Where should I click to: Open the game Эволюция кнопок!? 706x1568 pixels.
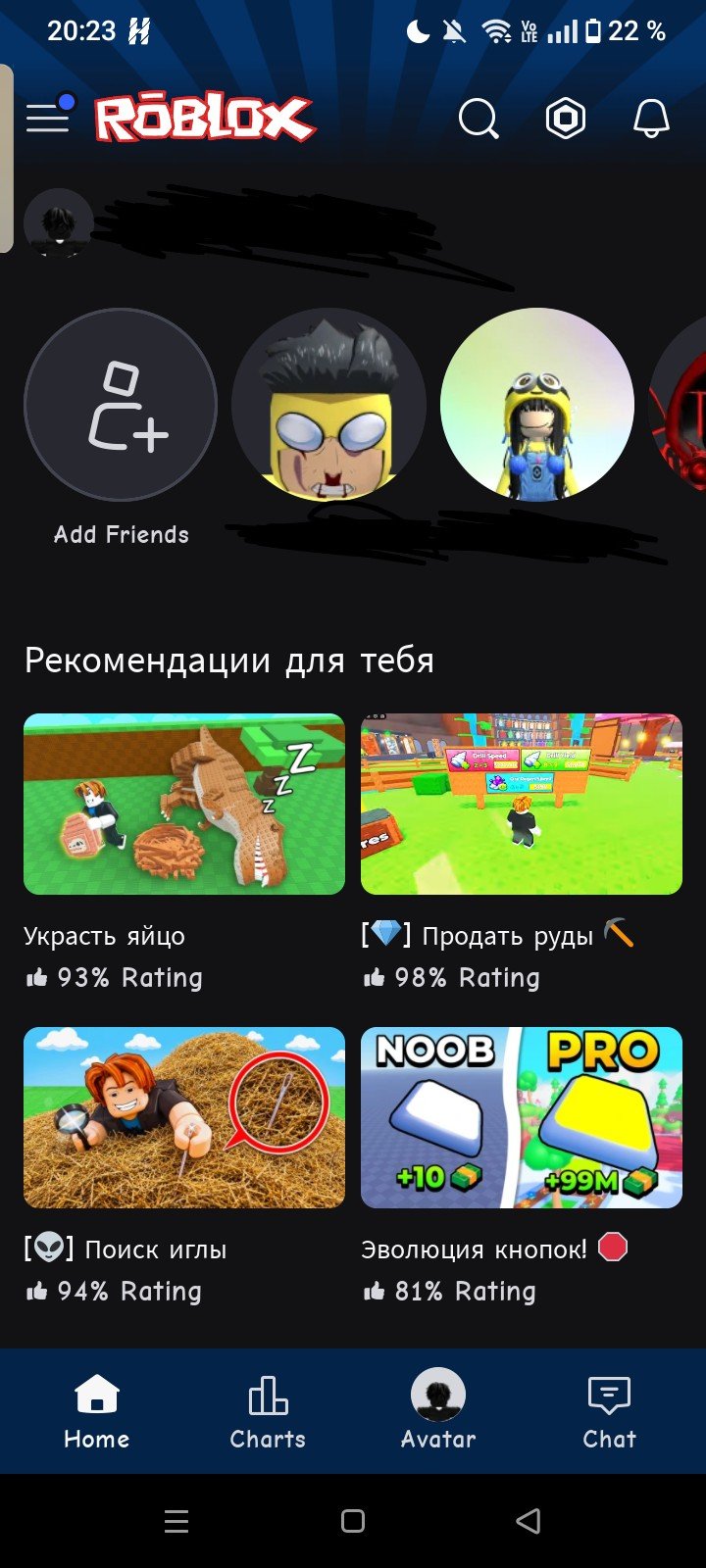coord(522,1117)
